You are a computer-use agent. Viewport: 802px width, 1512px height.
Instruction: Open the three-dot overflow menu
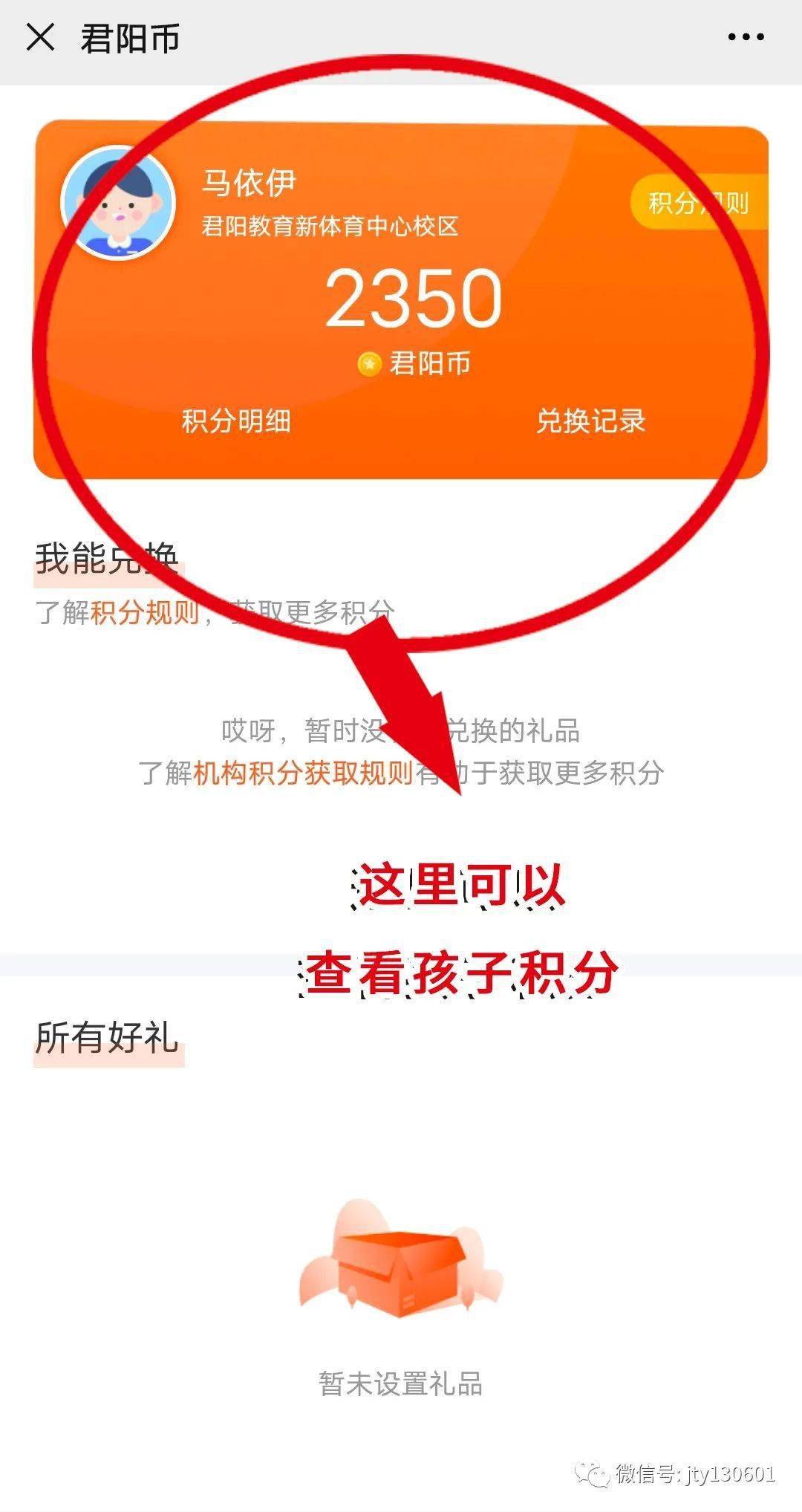click(746, 37)
